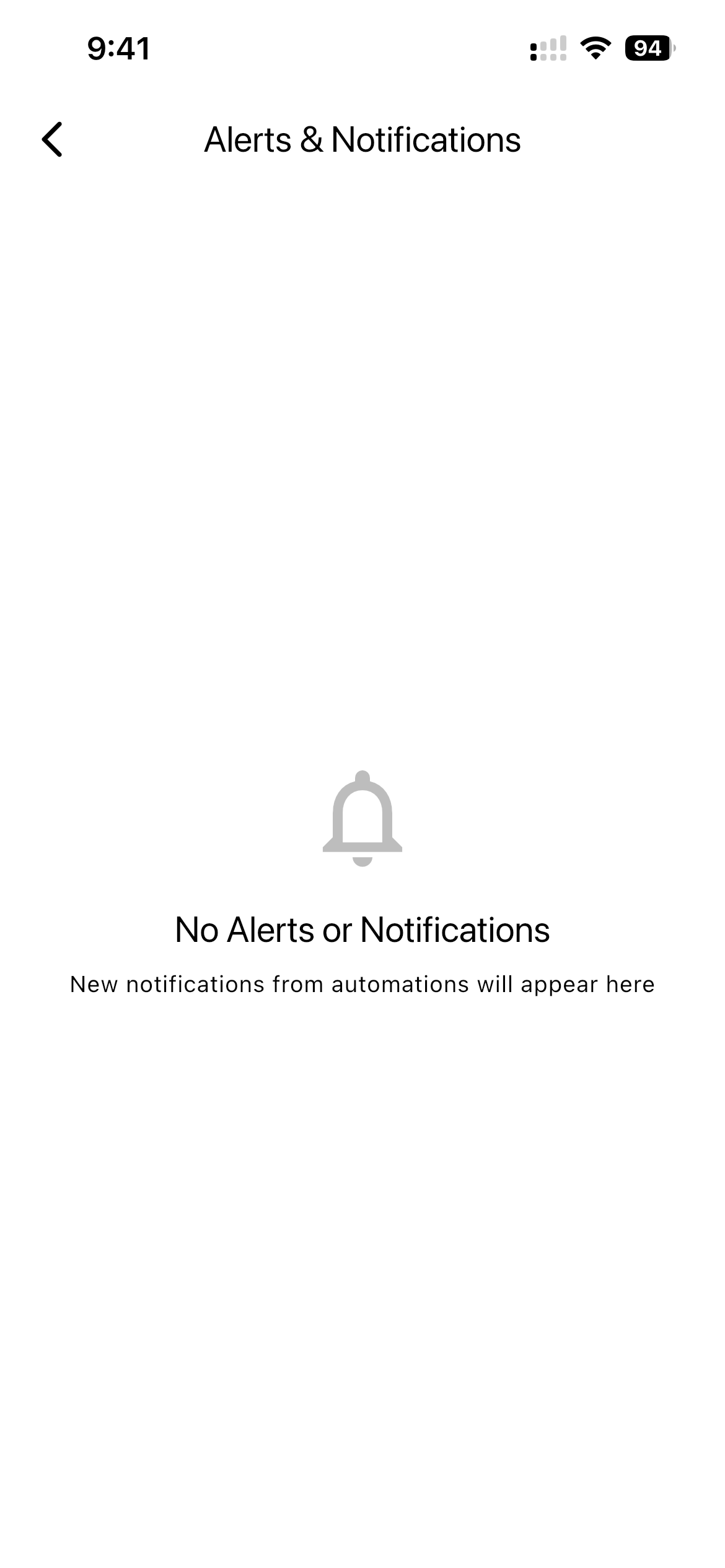Click the No Alerts or Notifications heading
The height and width of the screenshot is (1568, 725).
pos(362,928)
